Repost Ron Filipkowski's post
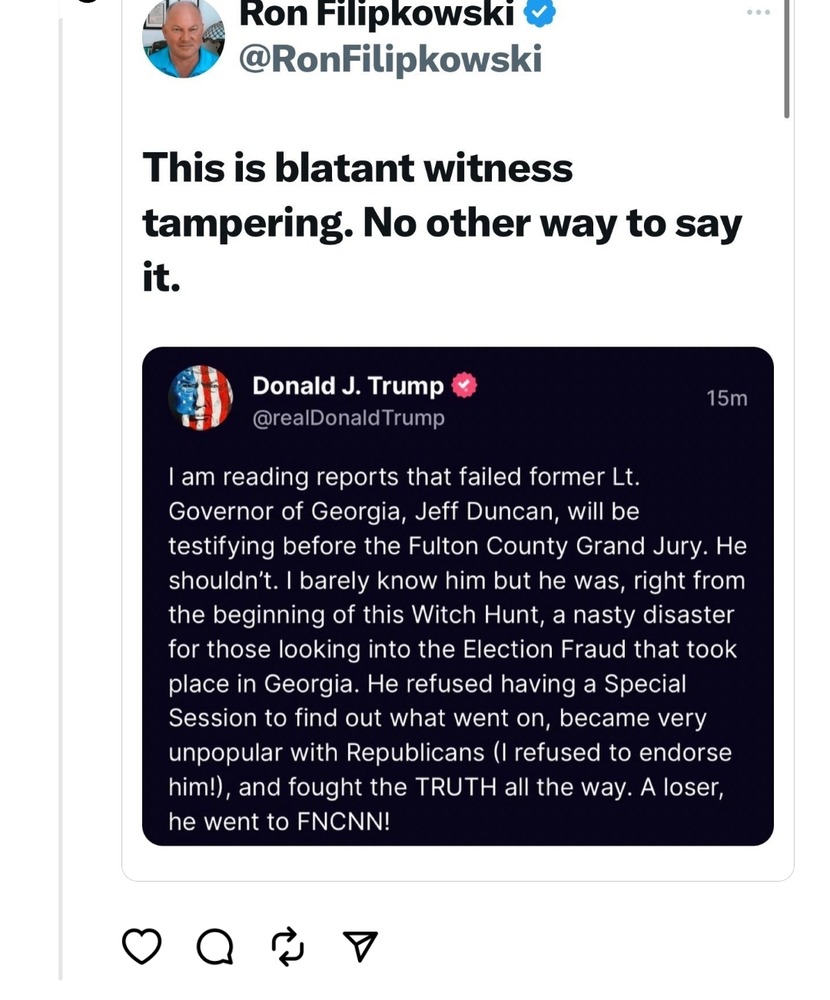This screenshot has width=830, height=1000. [288, 946]
